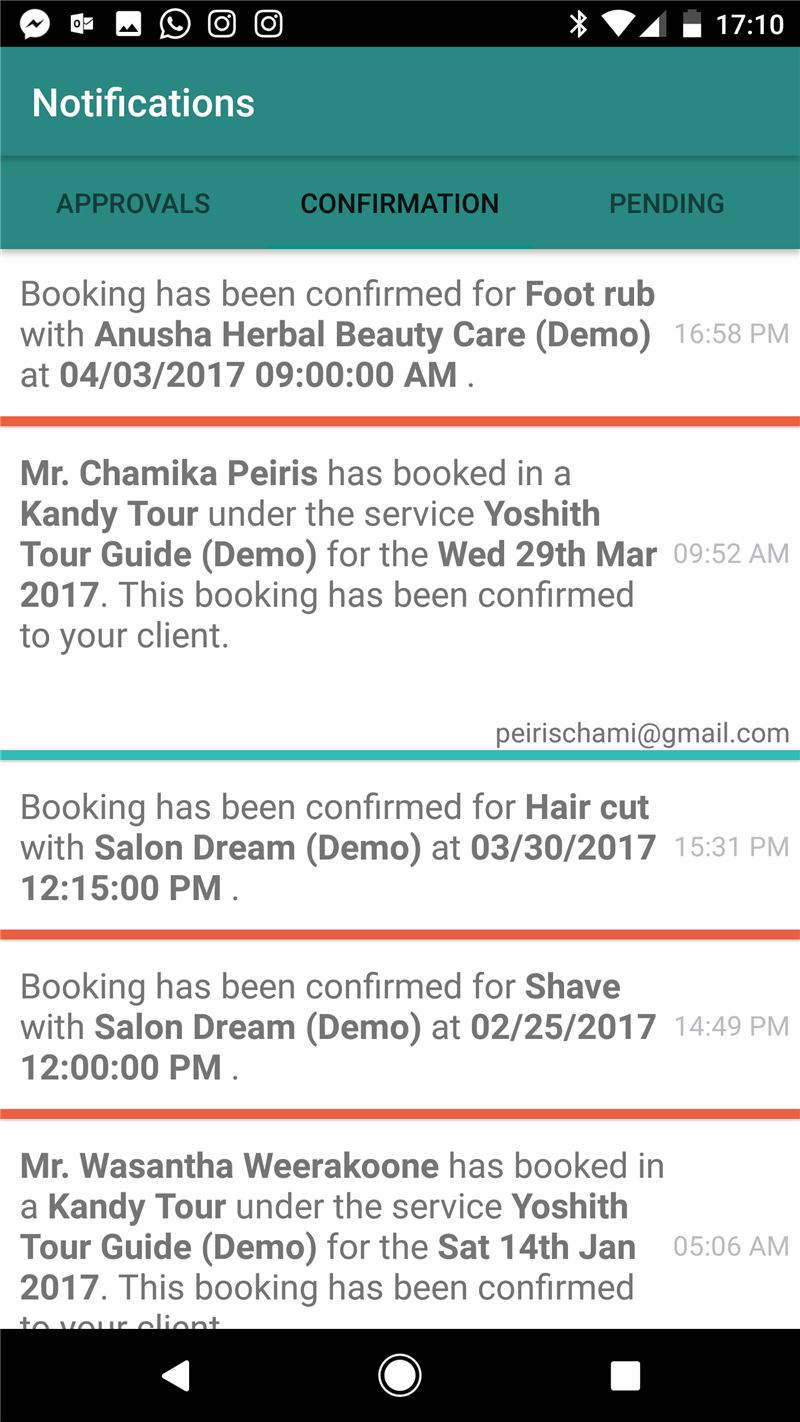Open the Foot rub booking confirmation
800x1422 pixels.
point(400,334)
